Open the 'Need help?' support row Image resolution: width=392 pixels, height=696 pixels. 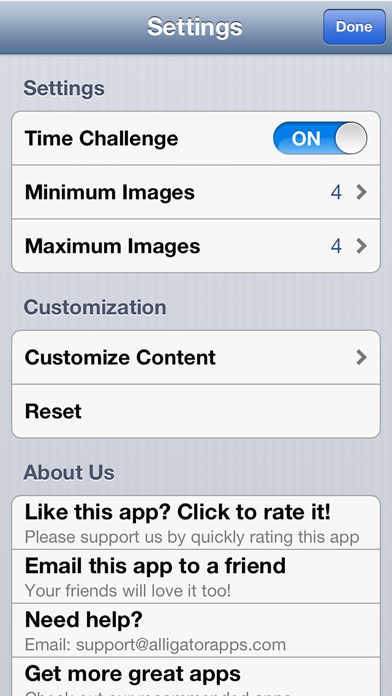(196, 630)
